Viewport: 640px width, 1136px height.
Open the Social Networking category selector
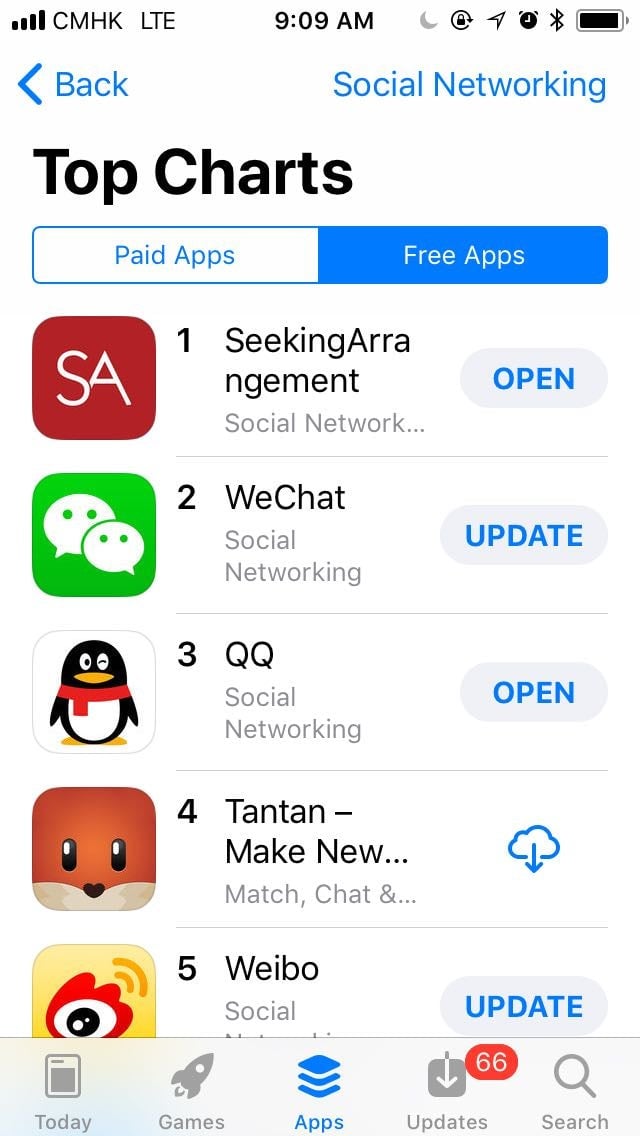(469, 85)
